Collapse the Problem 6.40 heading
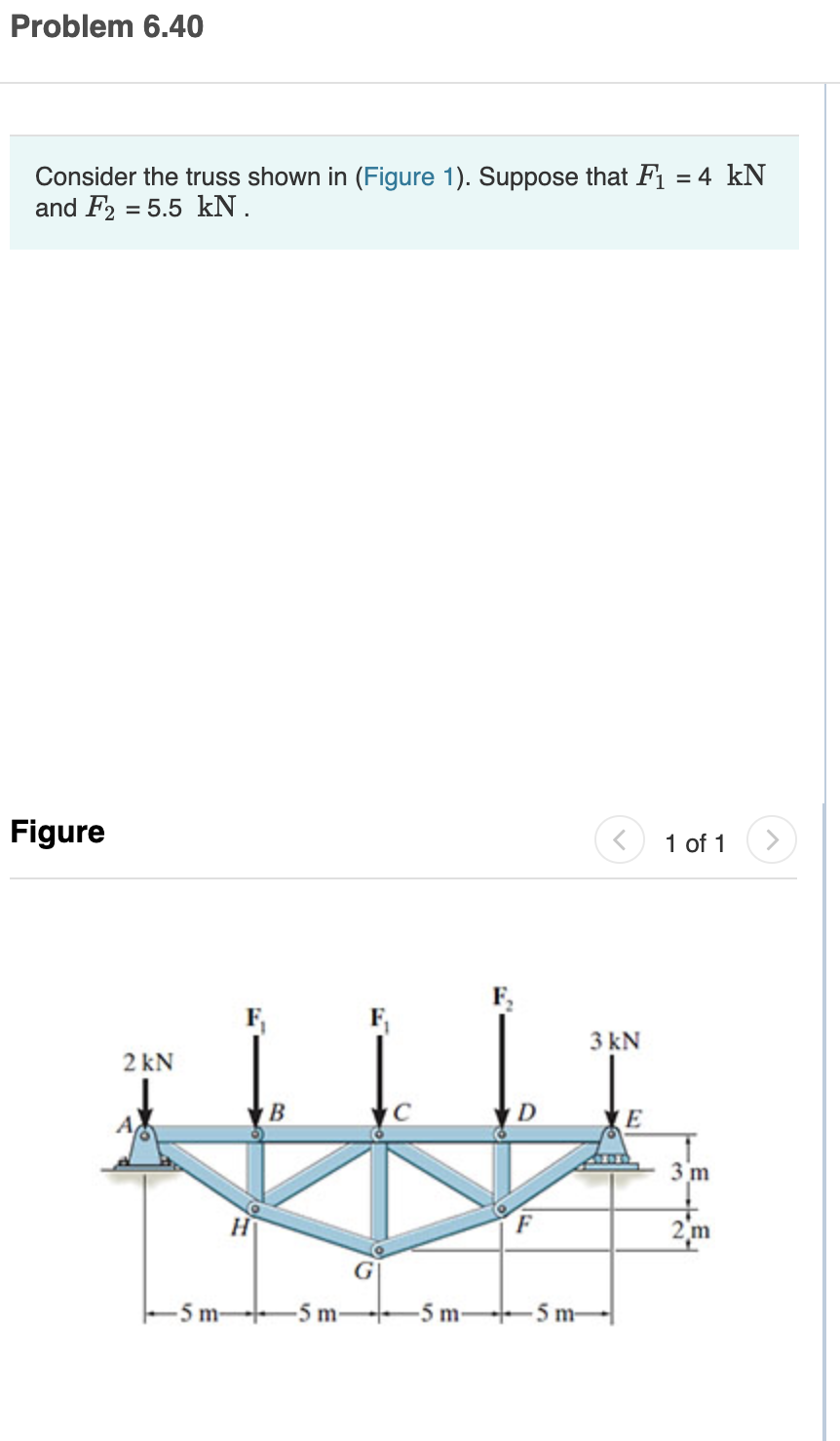Screen dimensions: 840x1441 (x=106, y=26)
